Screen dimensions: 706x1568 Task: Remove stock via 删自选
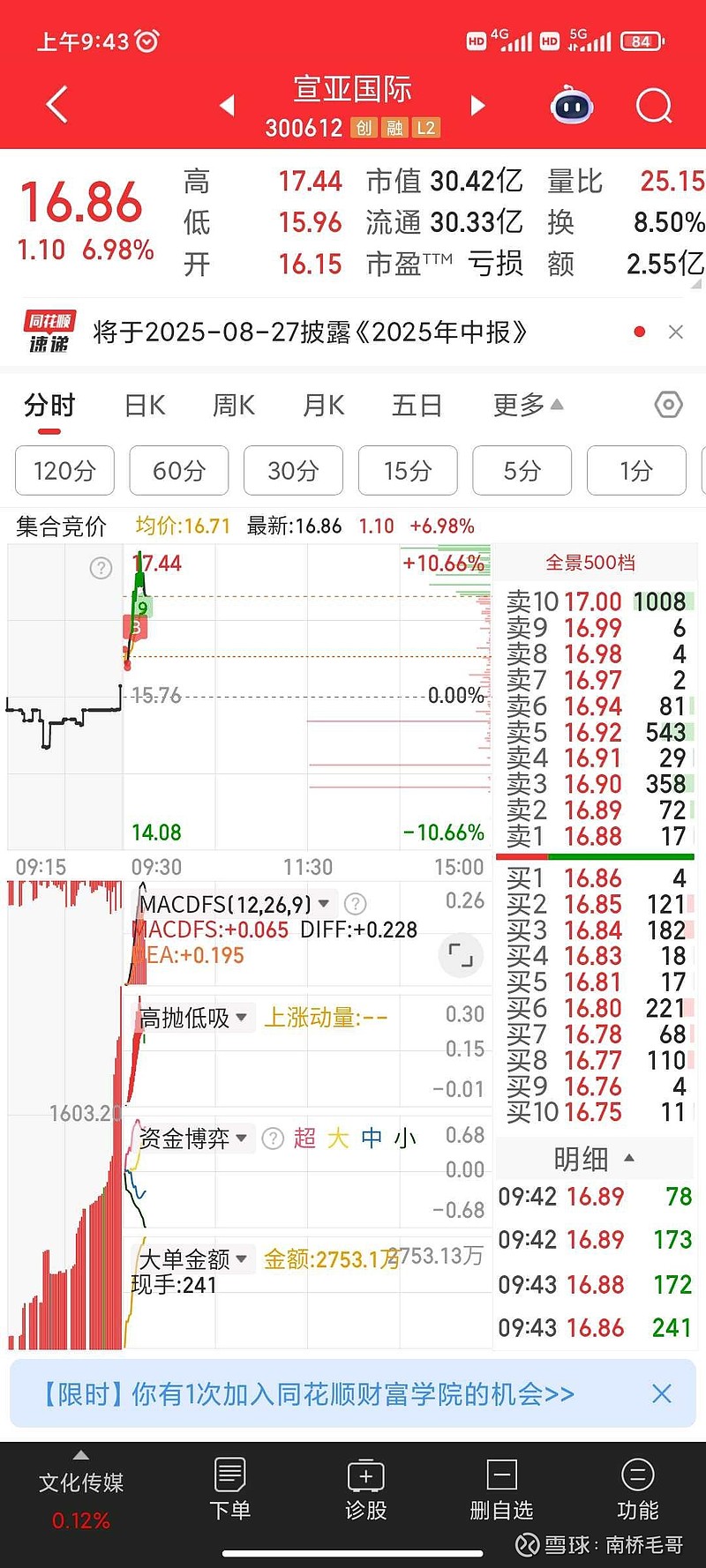click(501, 1489)
